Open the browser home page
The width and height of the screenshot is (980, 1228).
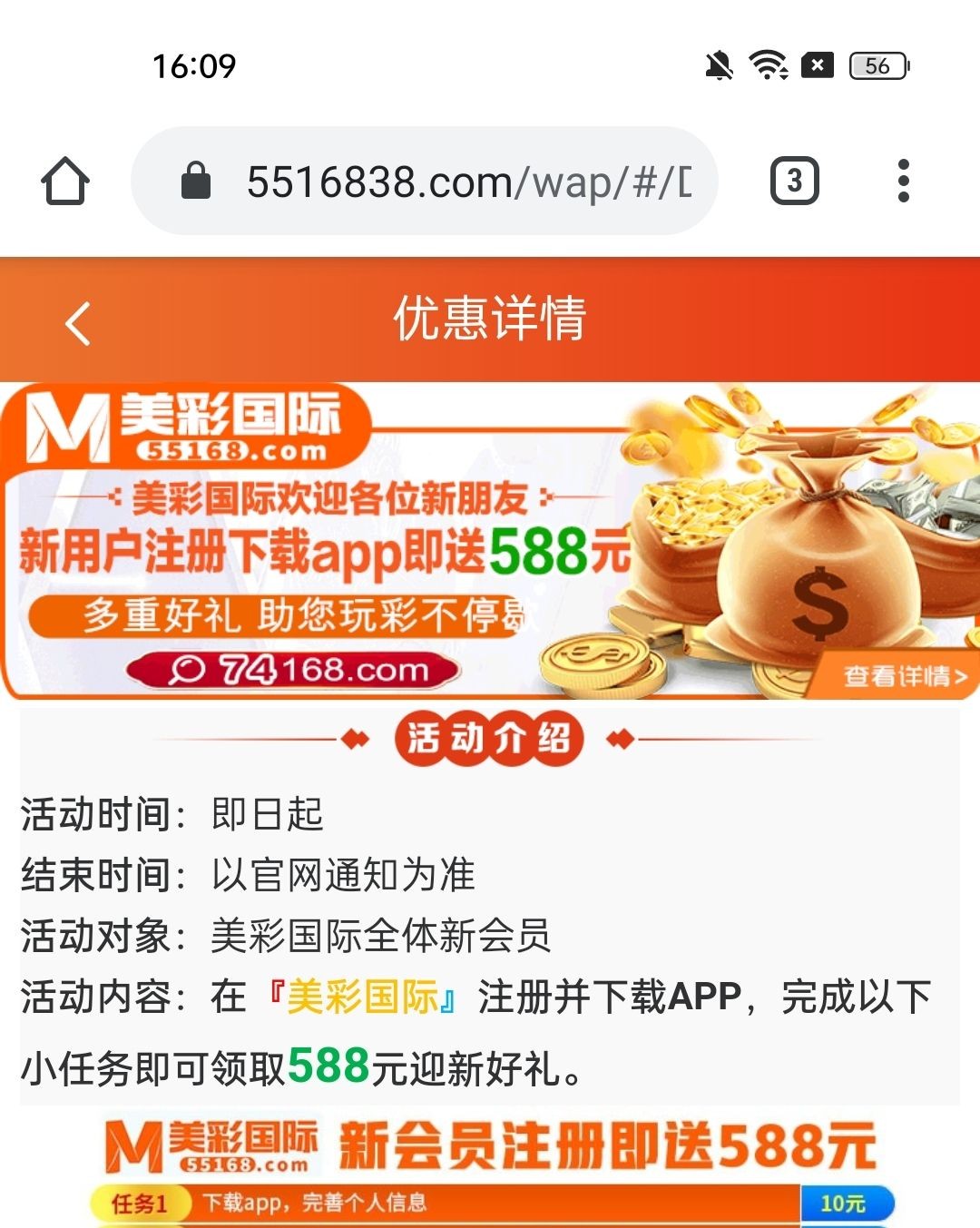(65, 182)
